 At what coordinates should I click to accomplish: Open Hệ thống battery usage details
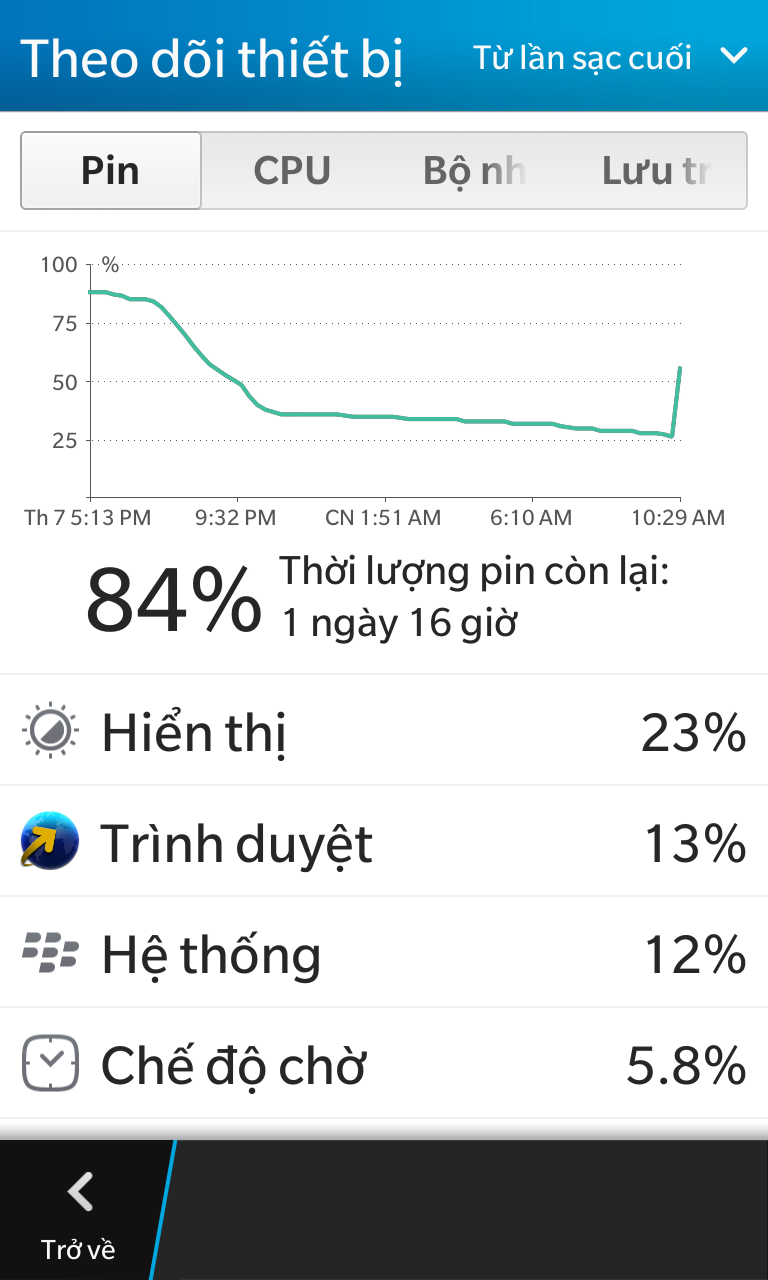[x=384, y=952]
